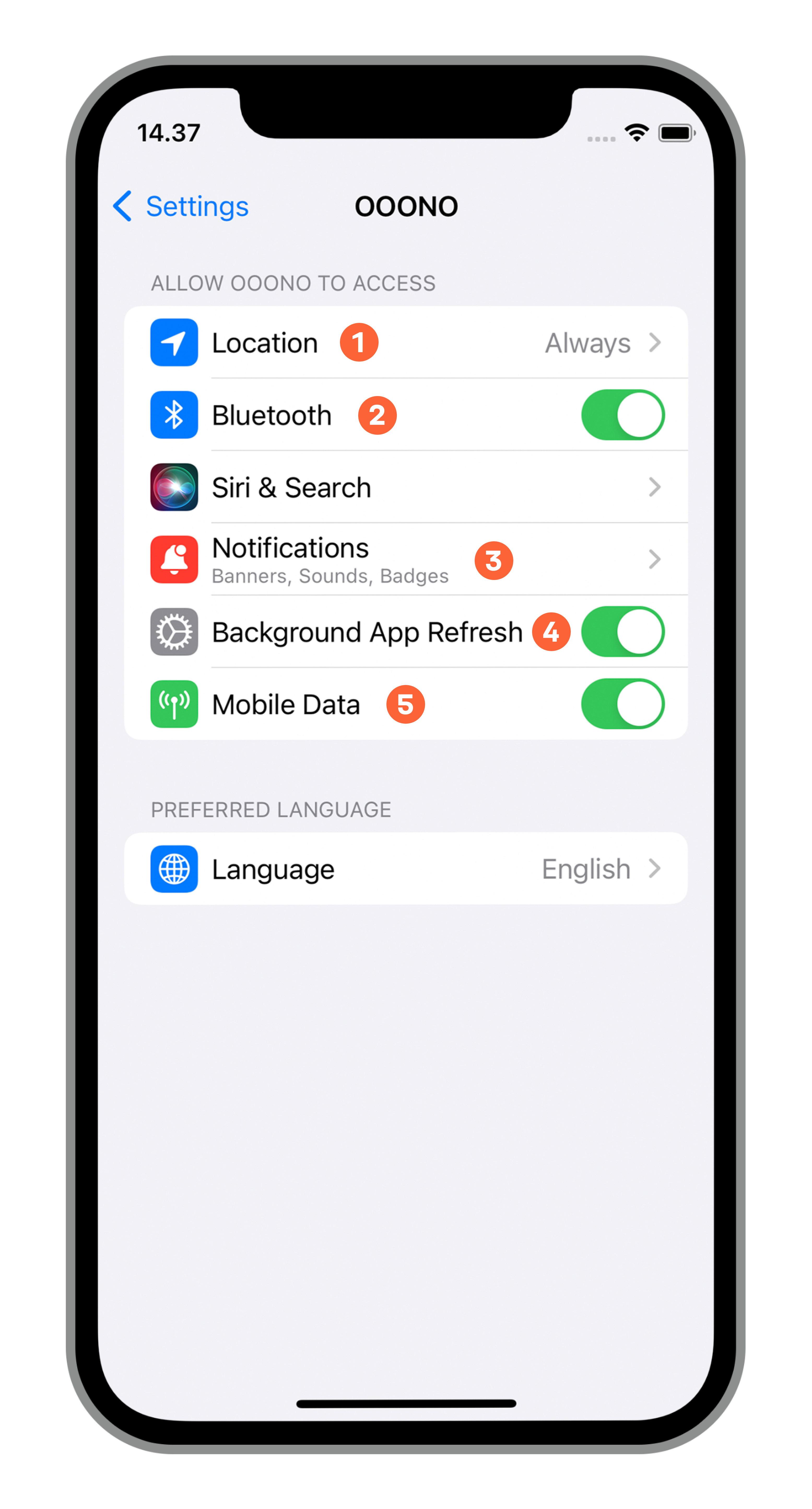Viewport: 812px width, 1509px height.
Task: Disable Background App Refresh
Action: (x=622, y=631)
